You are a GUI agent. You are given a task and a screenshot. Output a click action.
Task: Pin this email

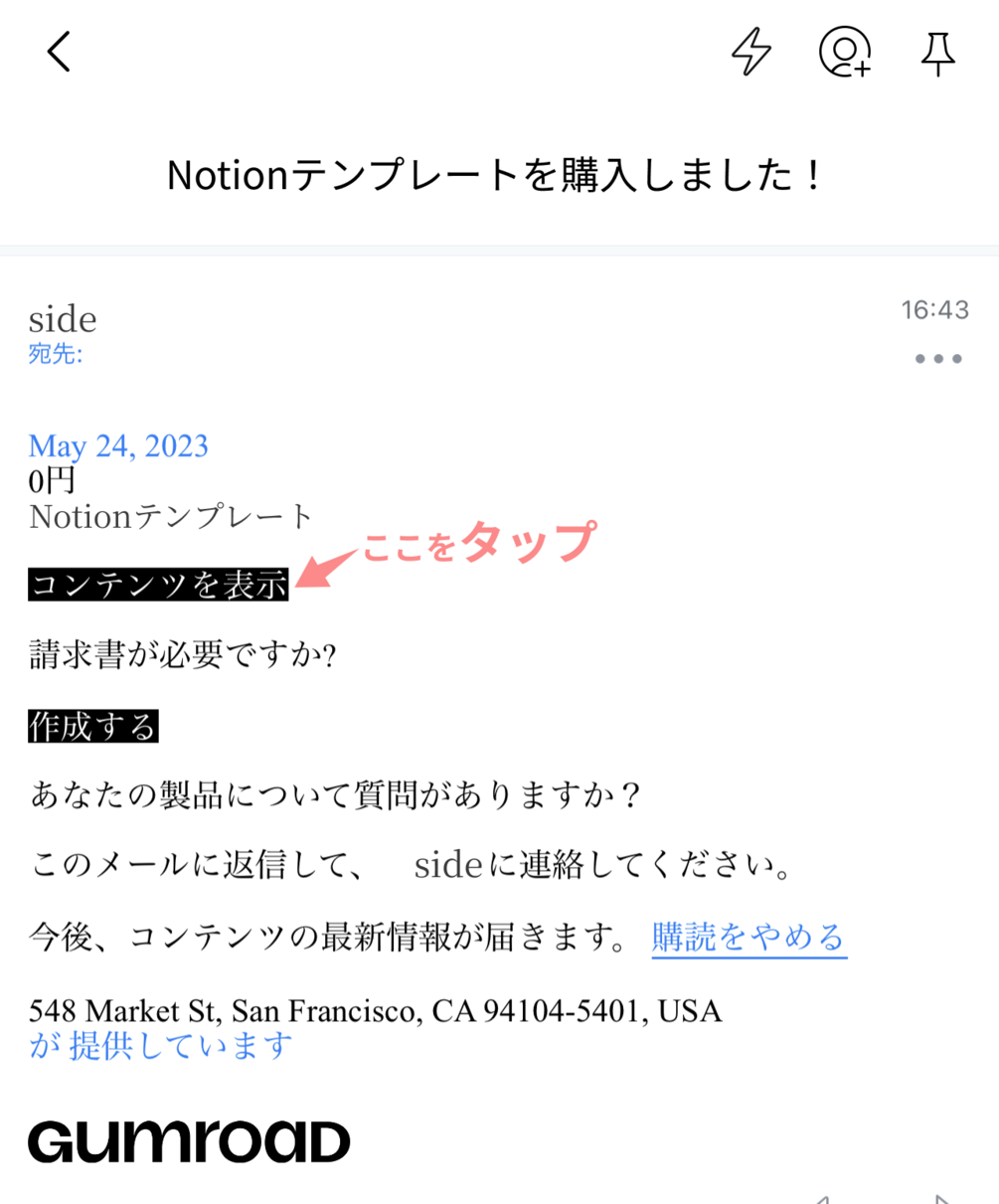coord(936,51)
